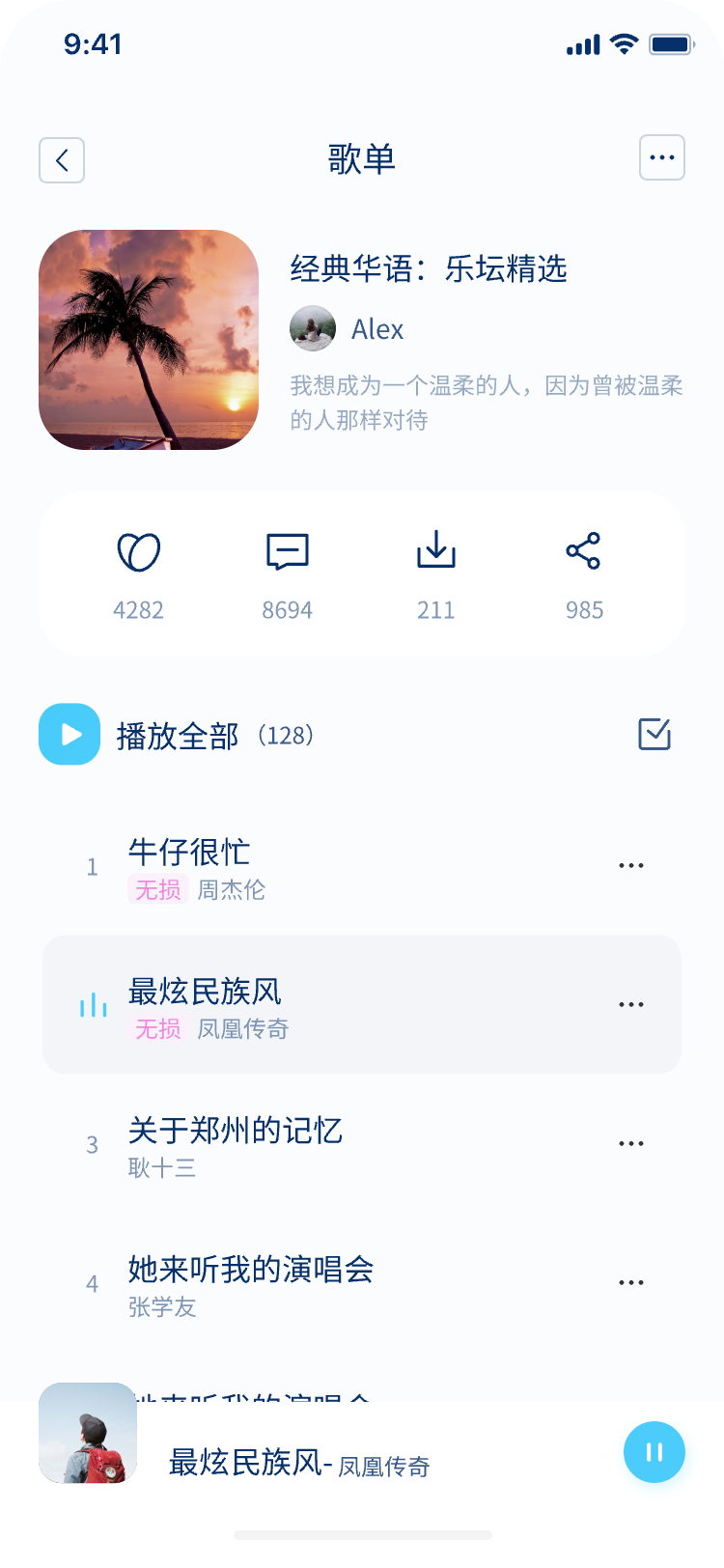724x1568 pixels.
Task: Open multi-select mode with the checkbox icon
Action: [654, 735]
